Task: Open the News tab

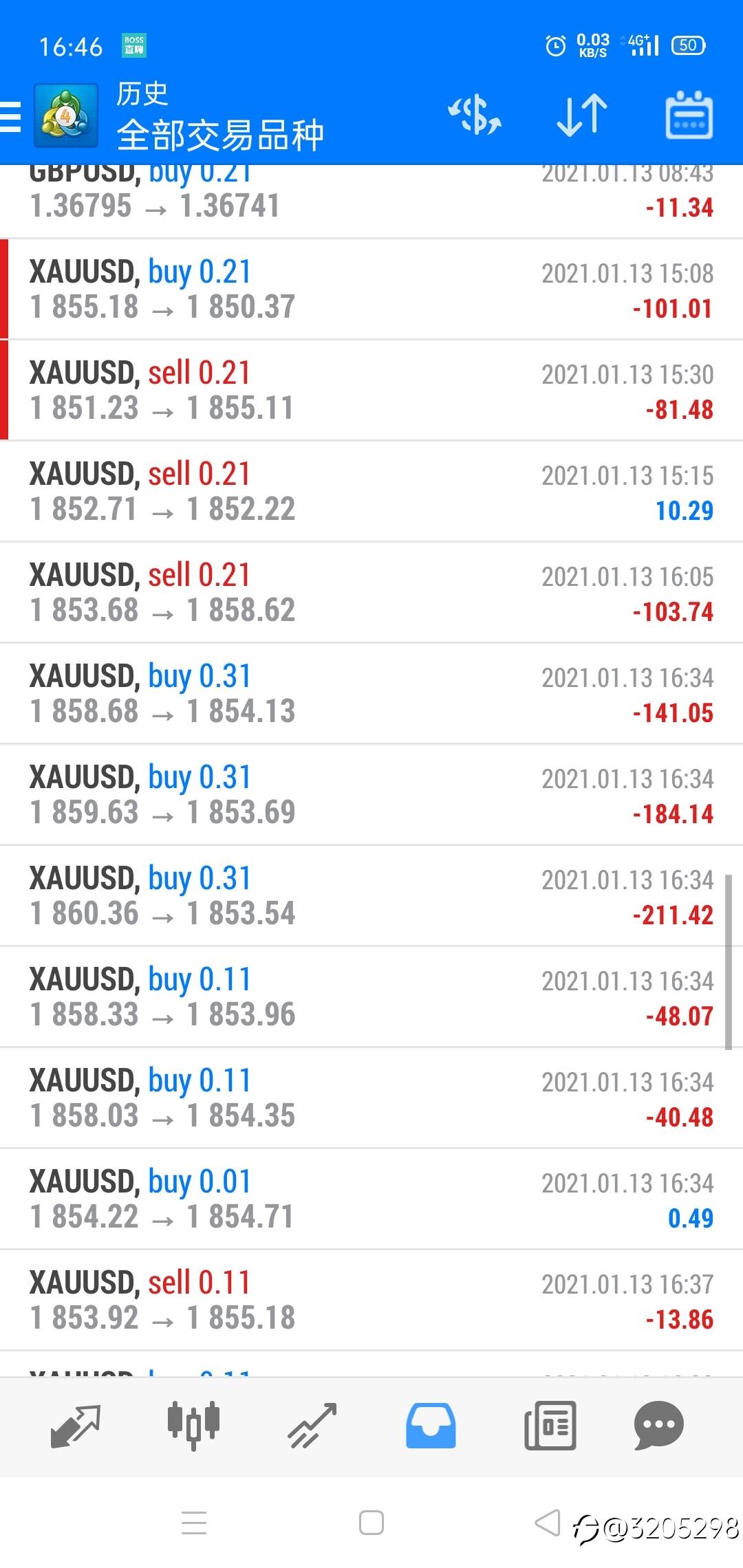Action: pyautogui.click(x=550, y=1426)
